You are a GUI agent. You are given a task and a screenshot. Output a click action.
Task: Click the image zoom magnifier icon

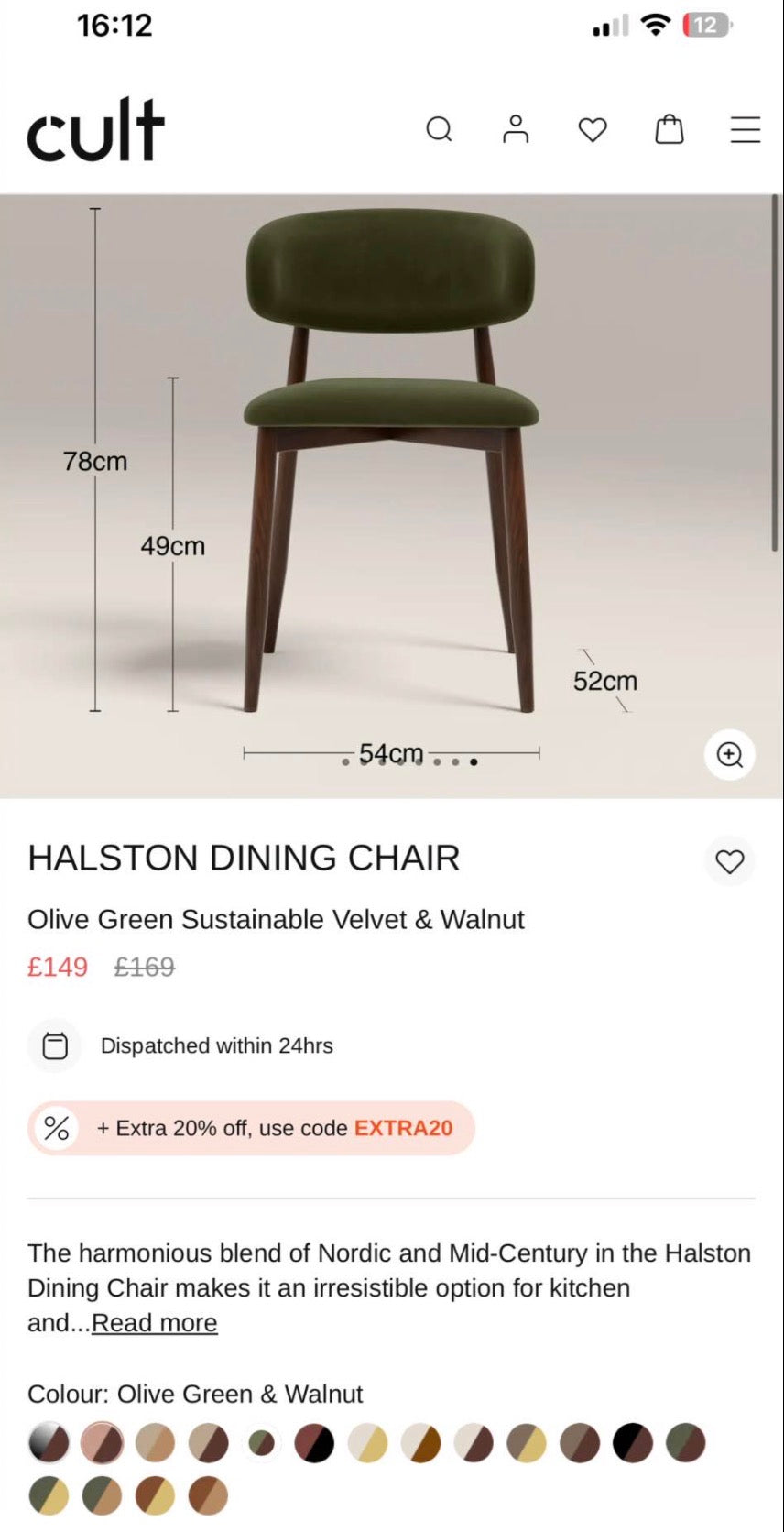[729, 754]
